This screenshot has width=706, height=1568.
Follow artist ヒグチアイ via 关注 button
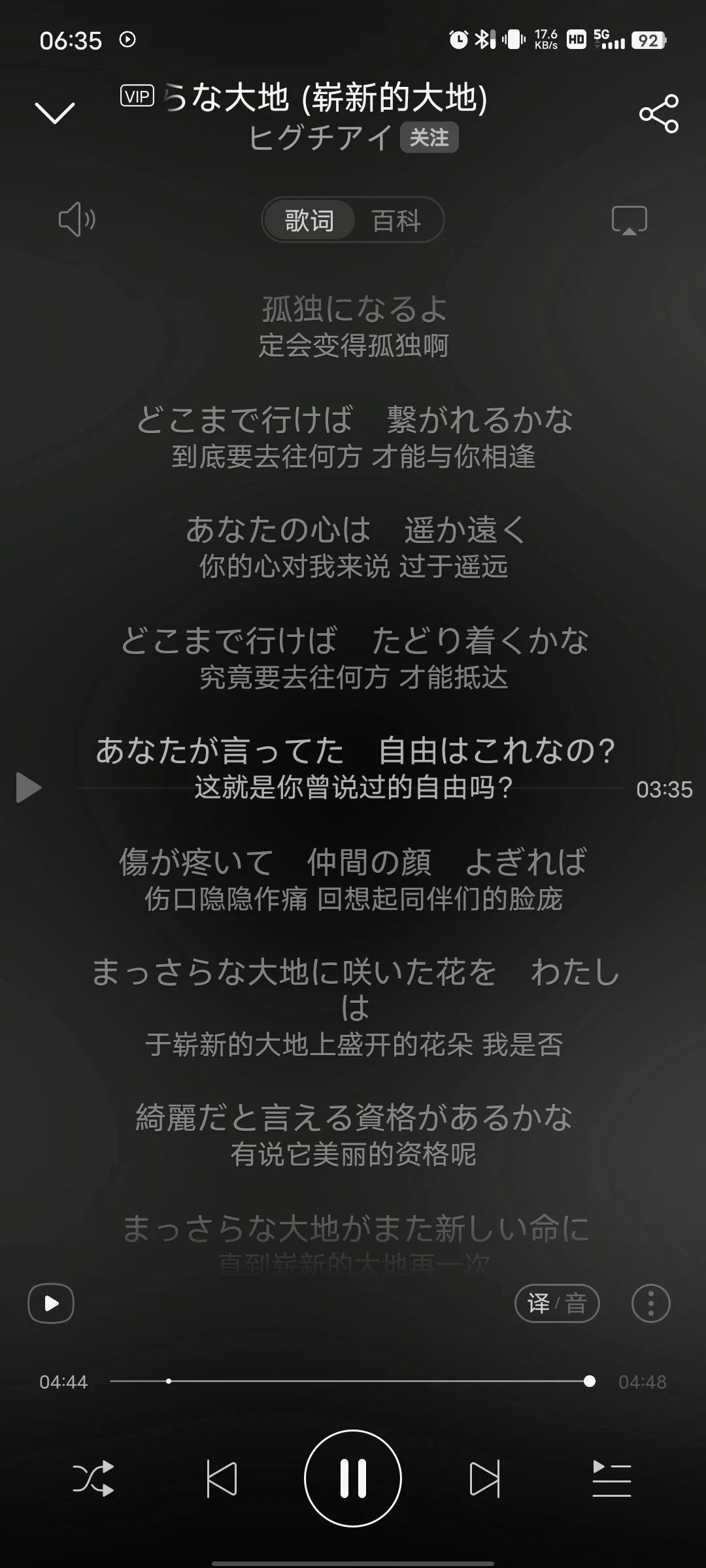429,138
